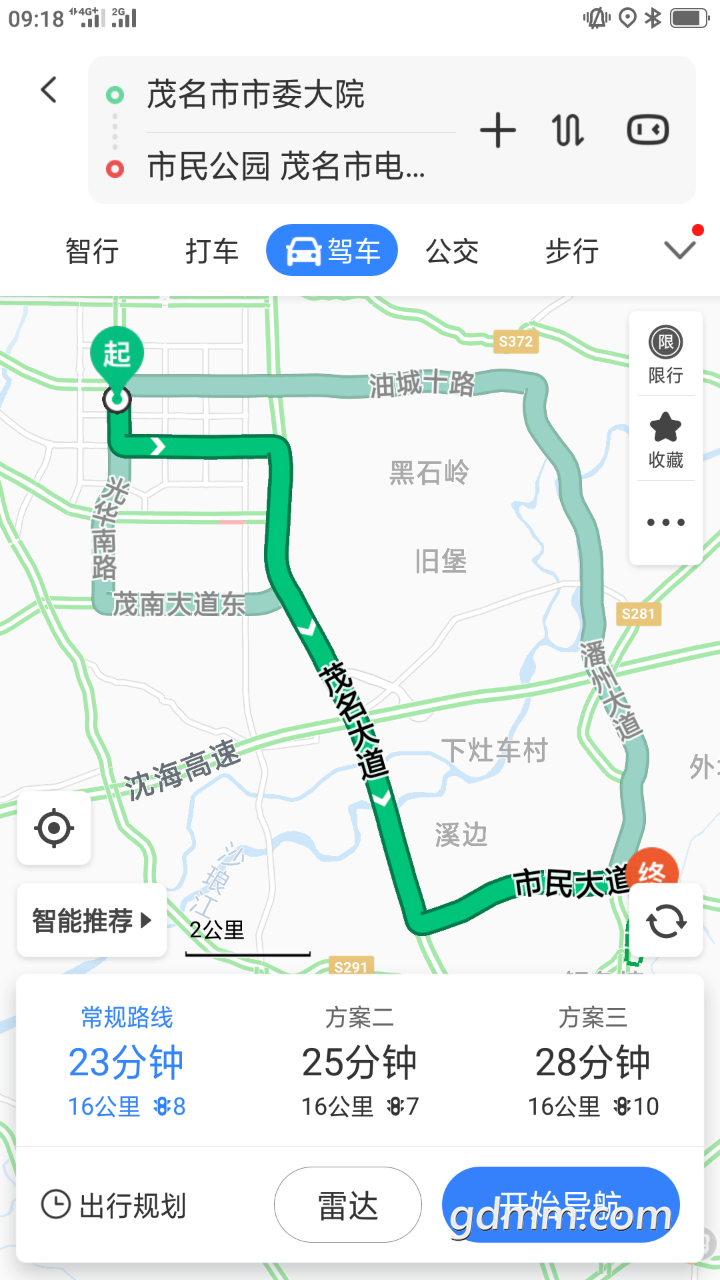
Task: Open the voice assistant icon
Action: coord(647,130)
